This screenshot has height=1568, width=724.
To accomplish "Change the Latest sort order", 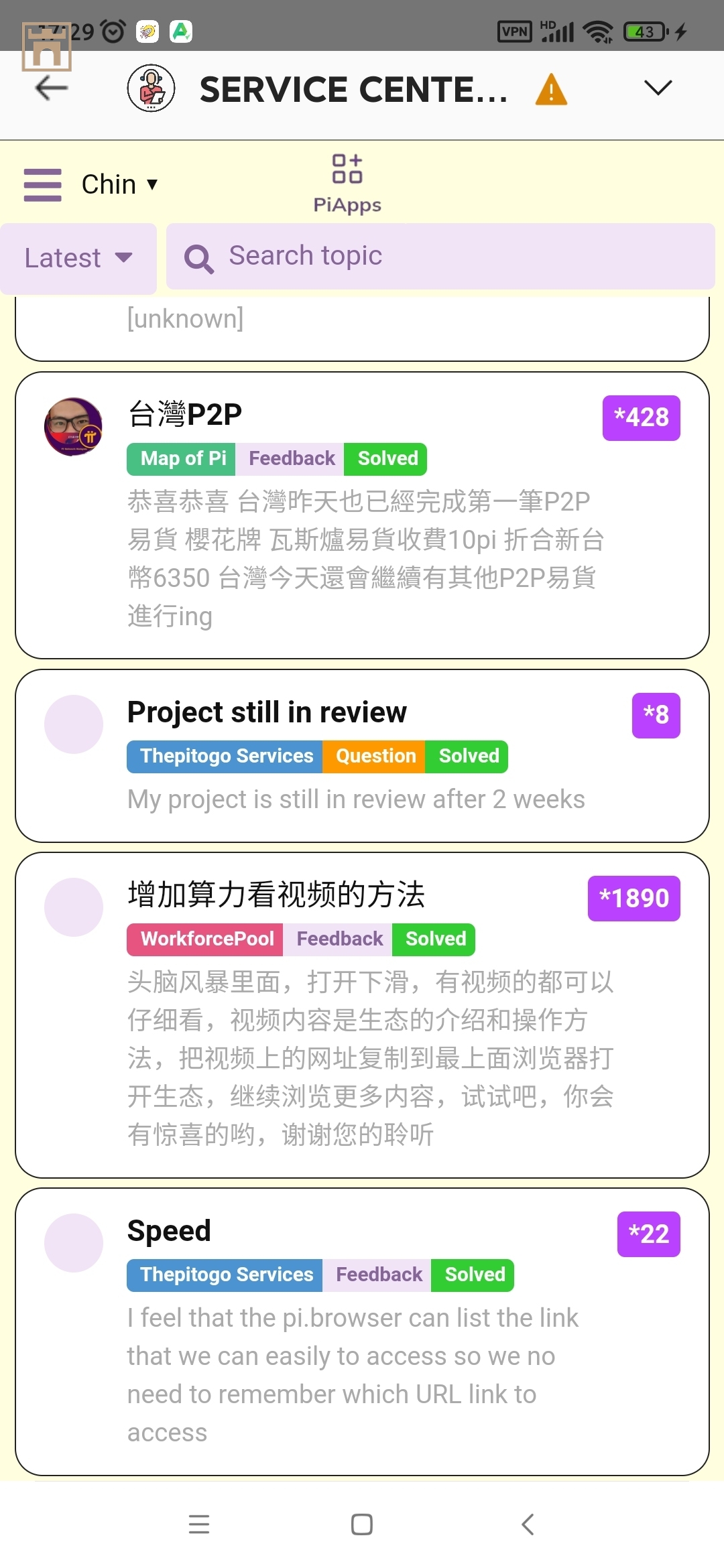I will pos(78,258).
